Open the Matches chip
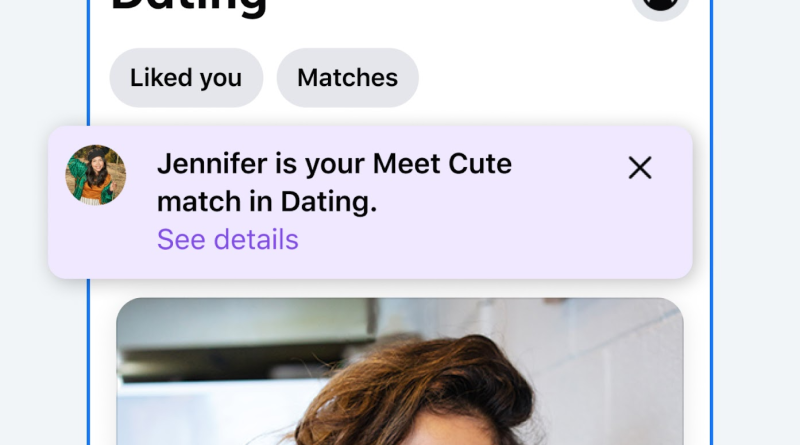This screenshot has height=445, width=800. (x=347, y=78)
